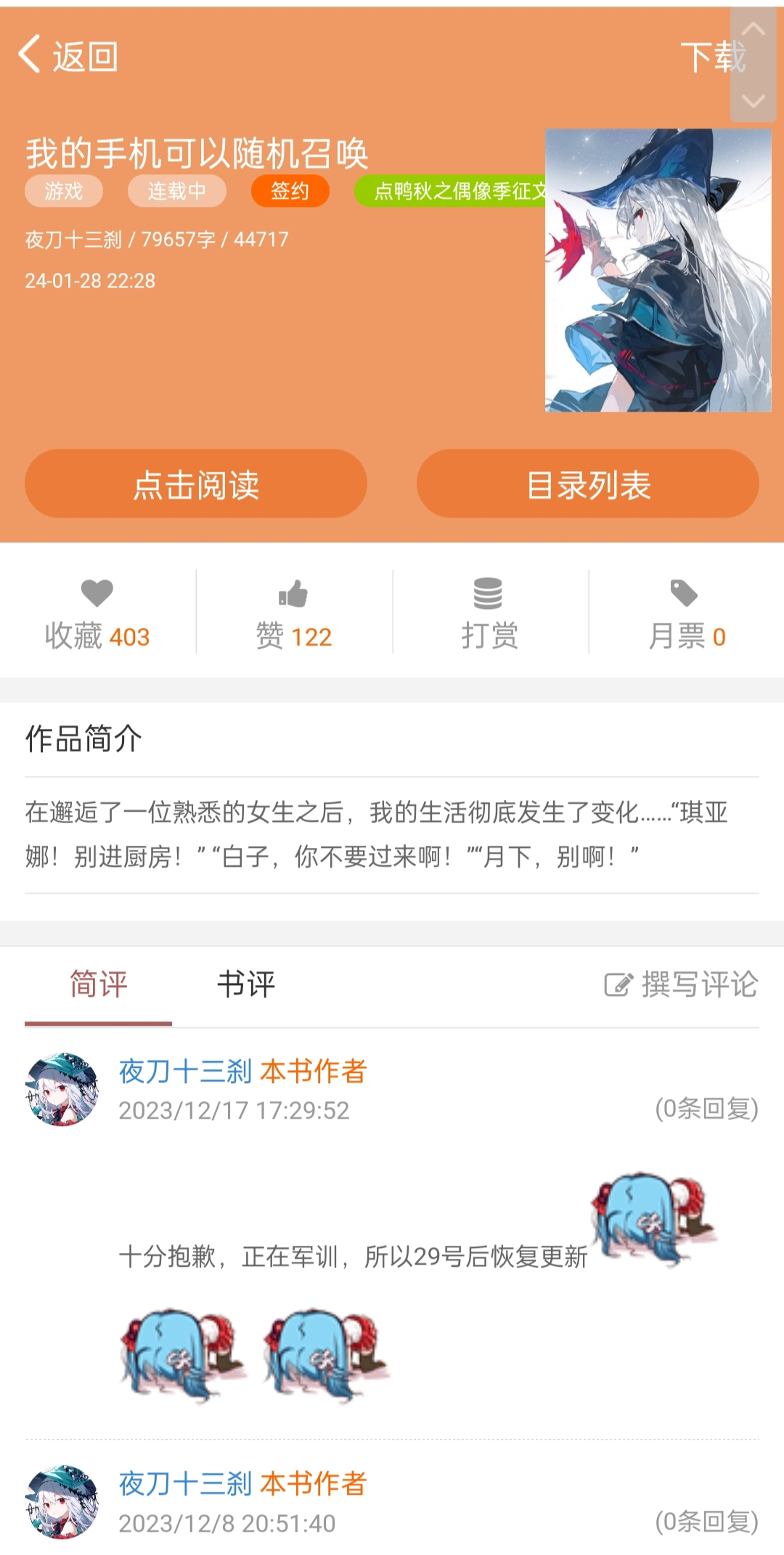The image size is (784, 1555).
Task: View replies on the 2023/12/8 comment
Action: 706,1522
